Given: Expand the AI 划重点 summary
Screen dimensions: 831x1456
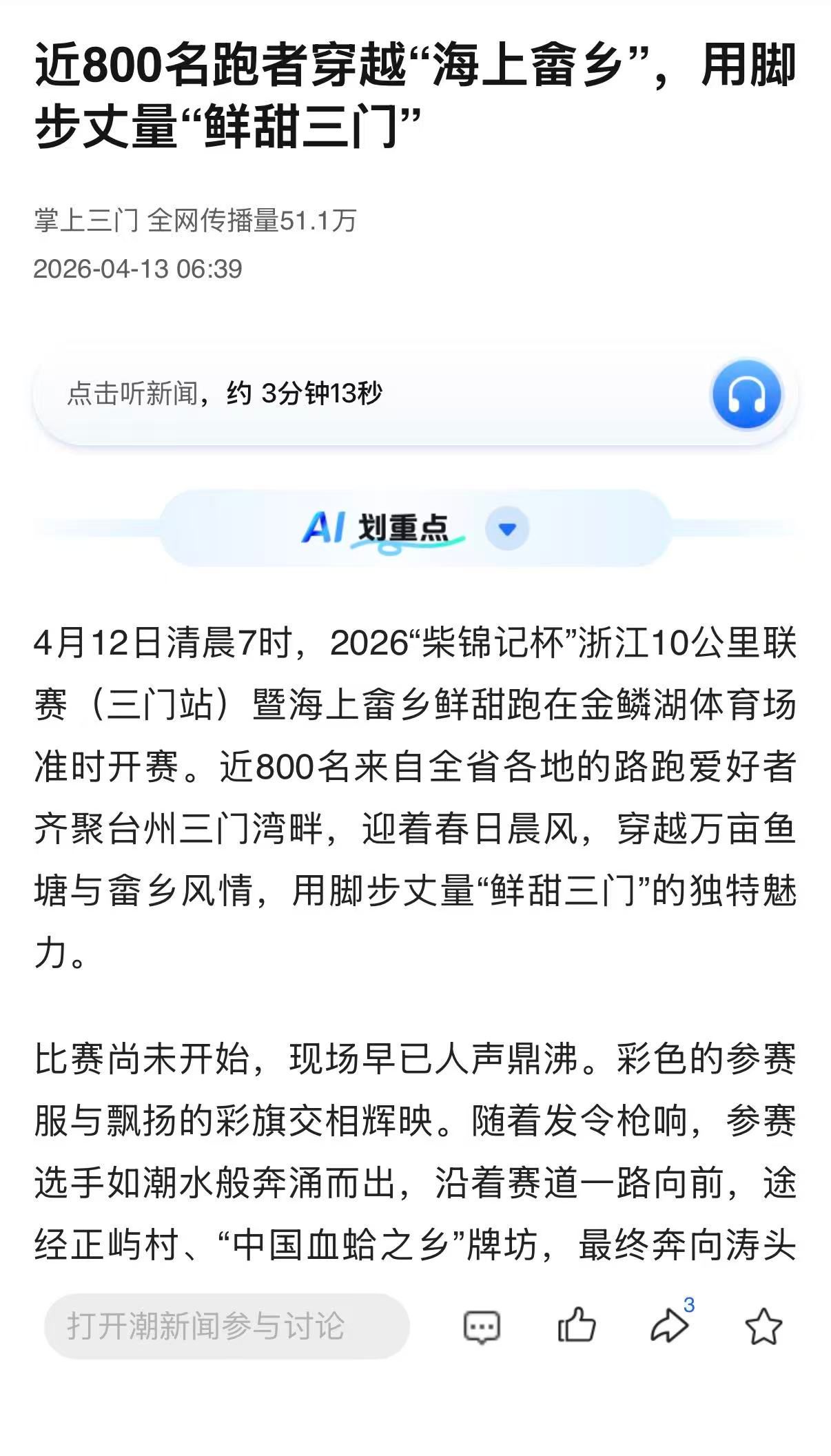Looking at the screenshot, I should click(x=507, y=529).
